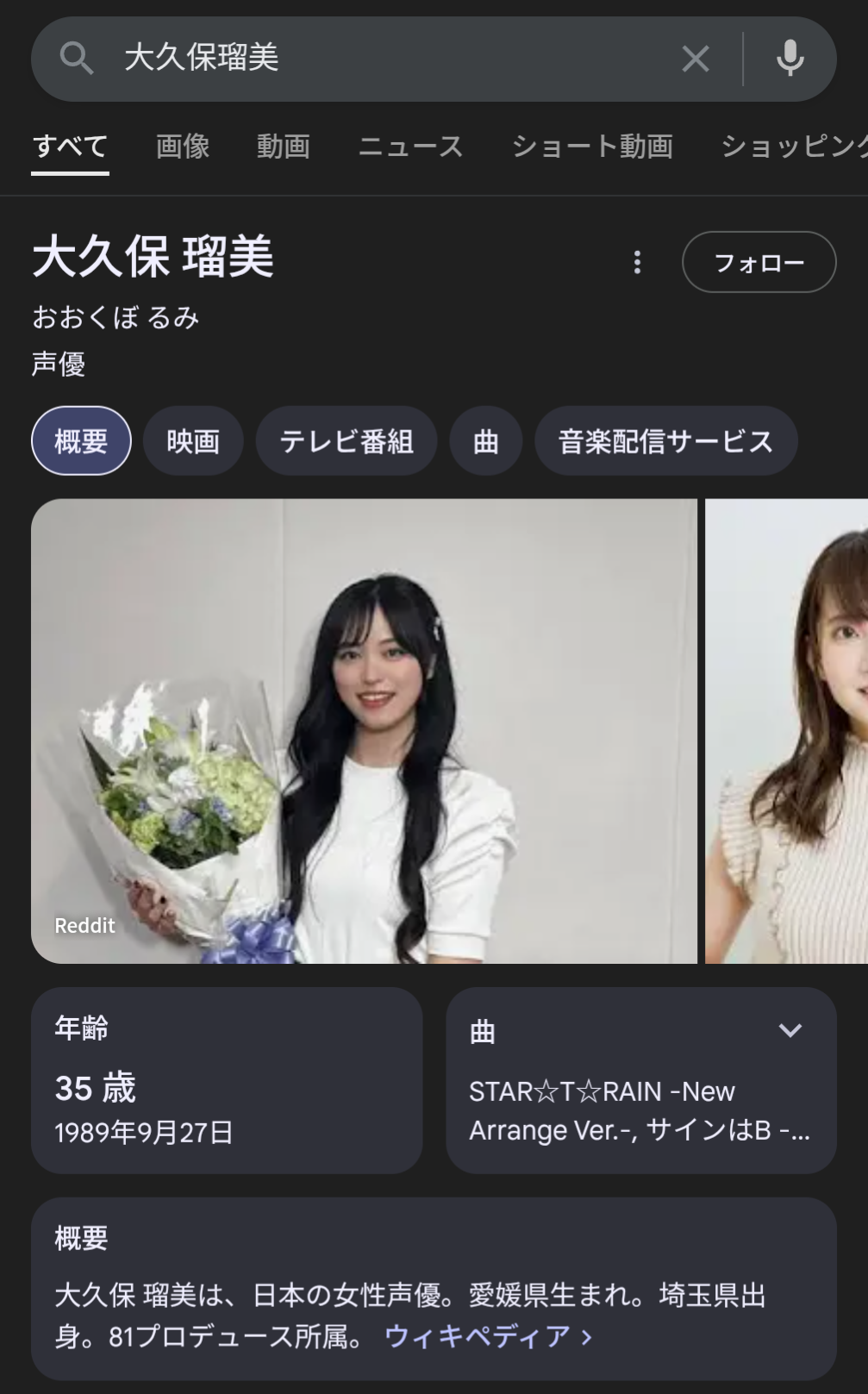
Task: Open the ウィキペディア link
Action: [488, 1336]
